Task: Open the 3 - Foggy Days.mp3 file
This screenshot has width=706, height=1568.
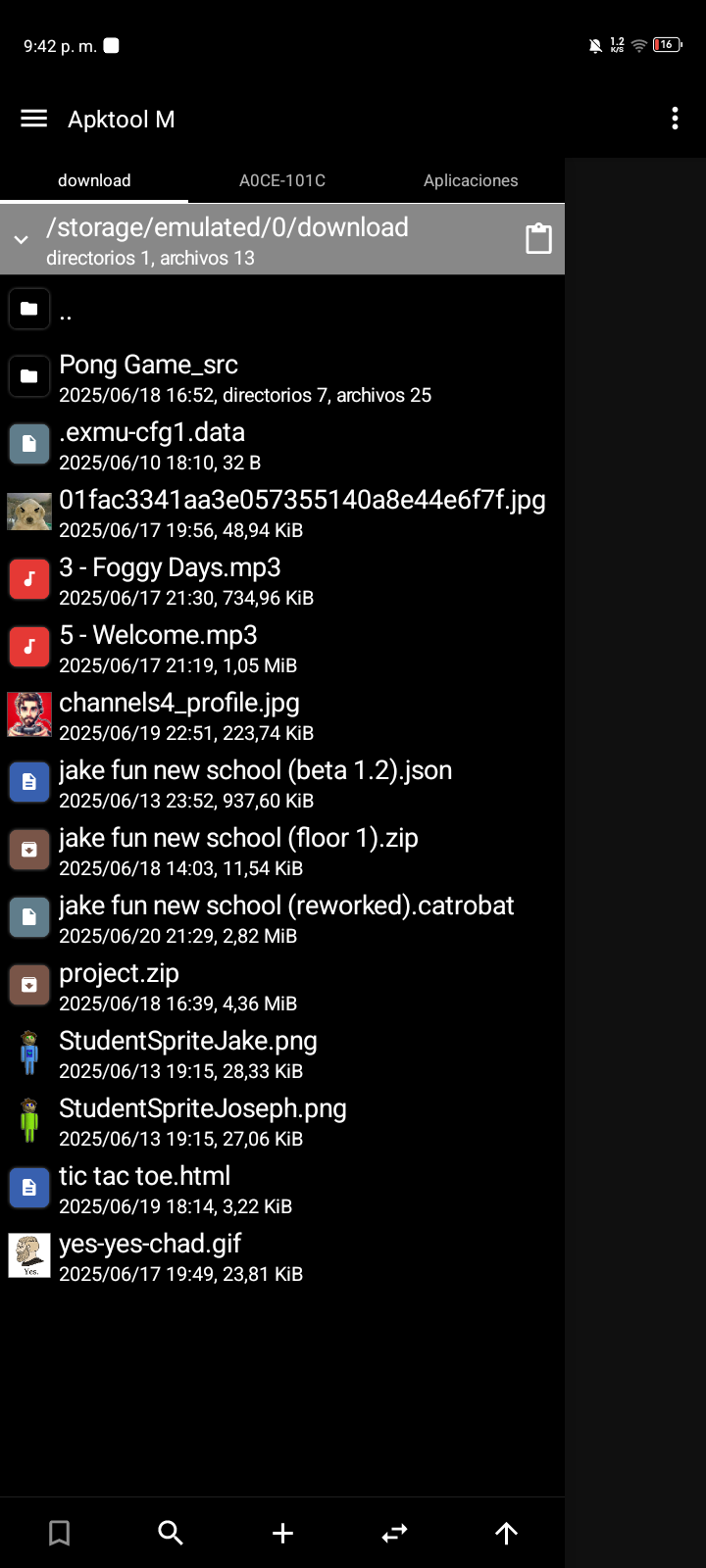Action: click(282, 581)
